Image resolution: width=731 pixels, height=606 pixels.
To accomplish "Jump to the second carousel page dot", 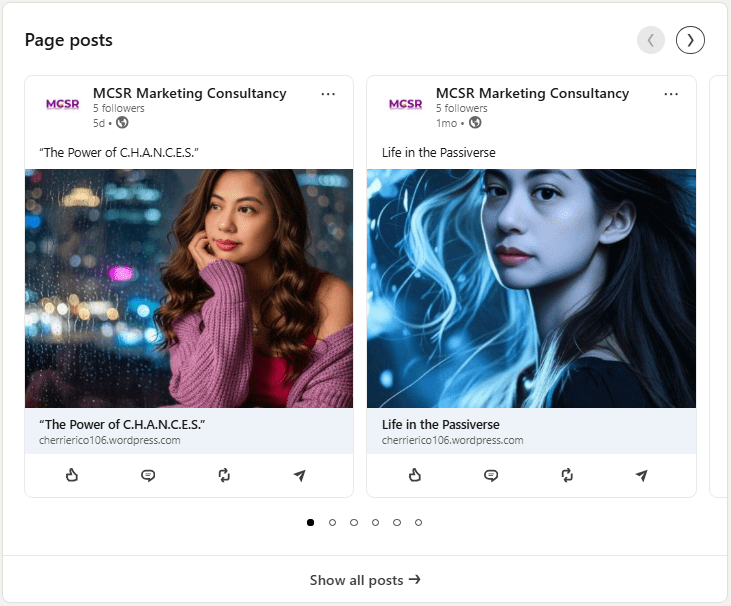I will [332, 522].
